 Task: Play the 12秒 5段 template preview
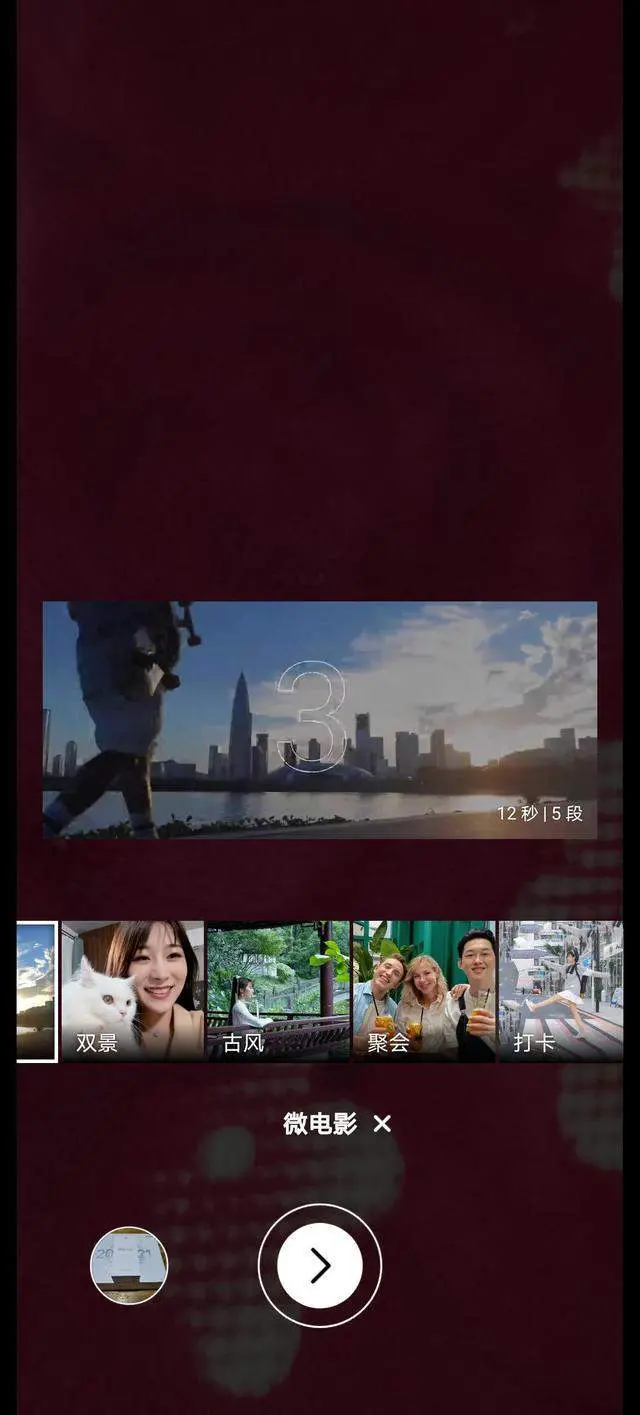pyautogui.click(x=320, y=719)
